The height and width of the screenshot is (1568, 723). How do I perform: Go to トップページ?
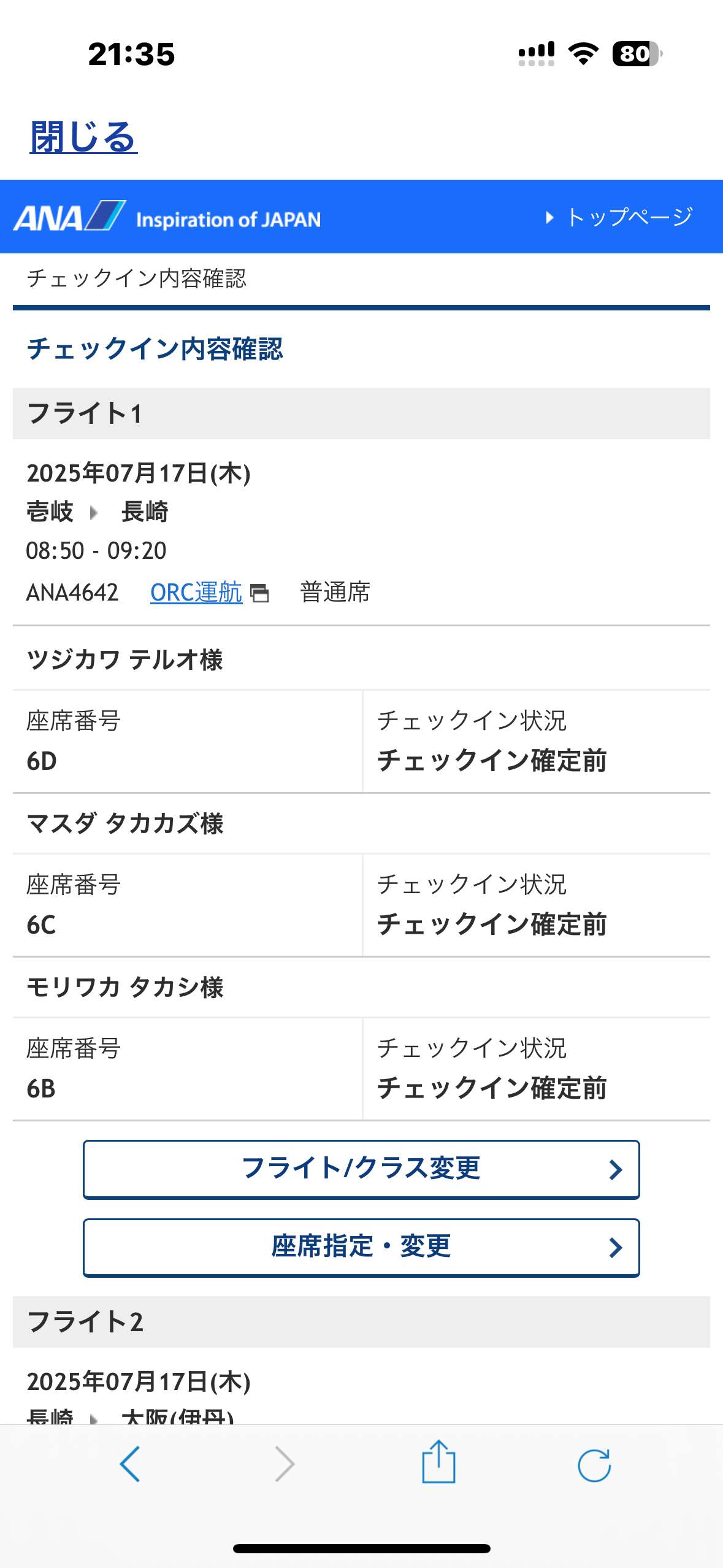click(620, 217)
